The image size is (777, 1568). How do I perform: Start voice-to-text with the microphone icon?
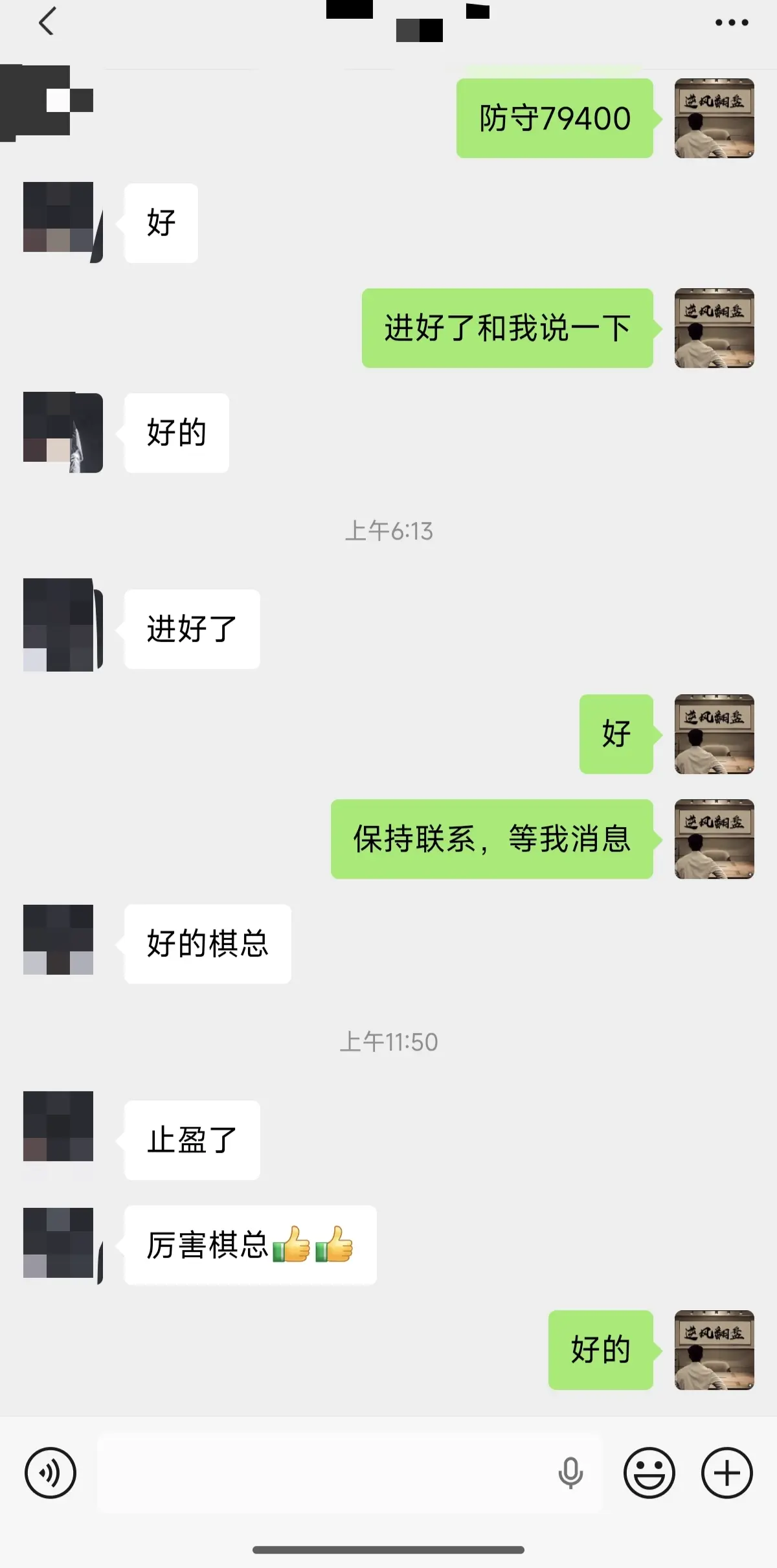570,1473
